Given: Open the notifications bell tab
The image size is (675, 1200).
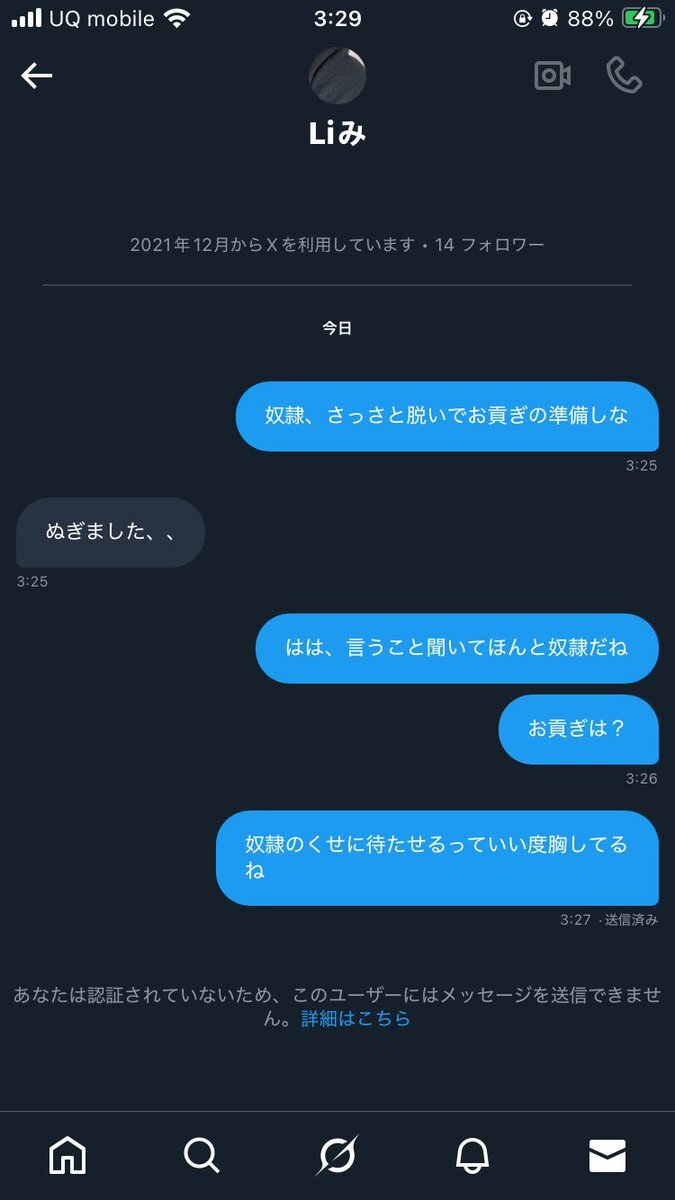Looking at the screenshot, I should point(472,1156).
